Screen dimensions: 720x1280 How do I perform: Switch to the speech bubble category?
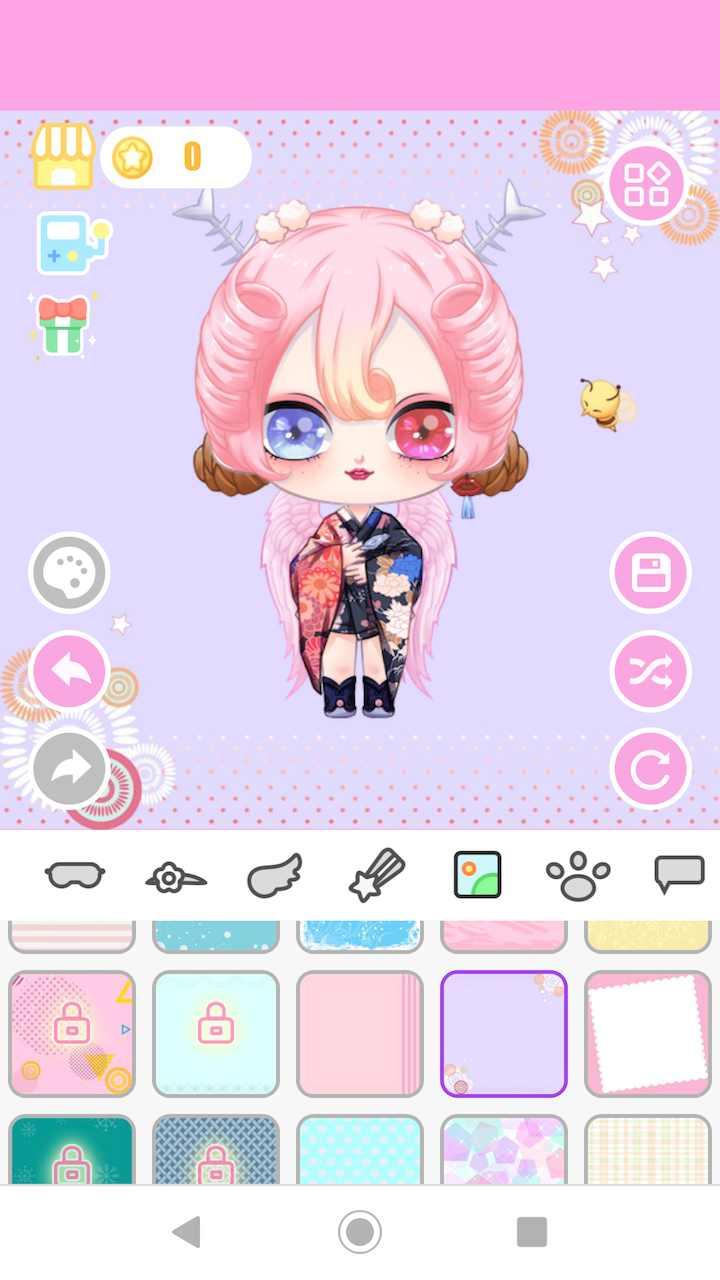[x=679, y=875]
